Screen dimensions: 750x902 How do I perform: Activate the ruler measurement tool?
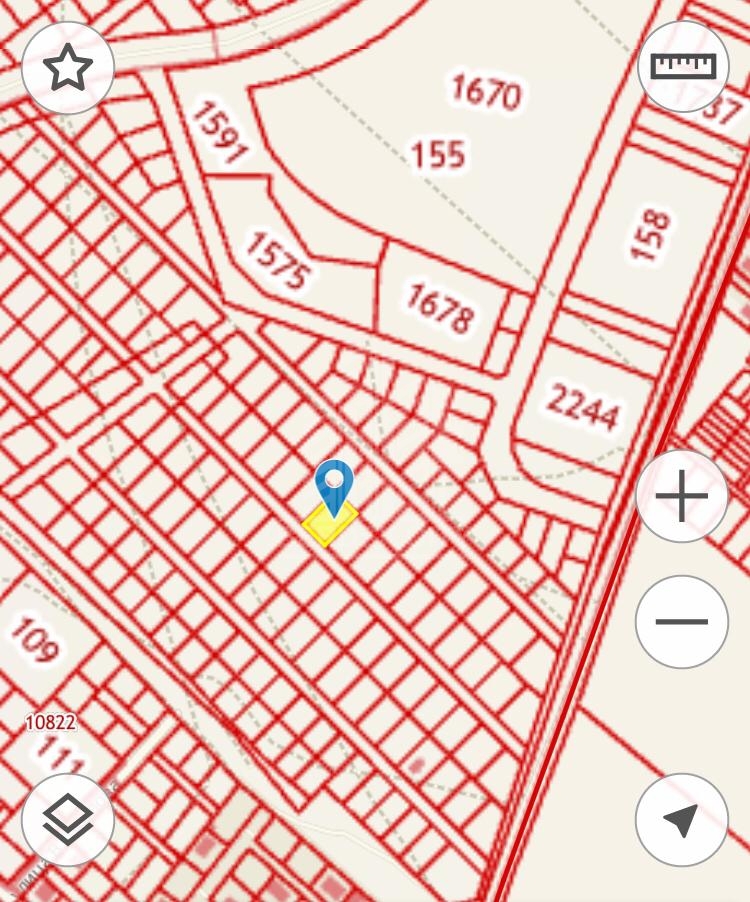point(683,66)
